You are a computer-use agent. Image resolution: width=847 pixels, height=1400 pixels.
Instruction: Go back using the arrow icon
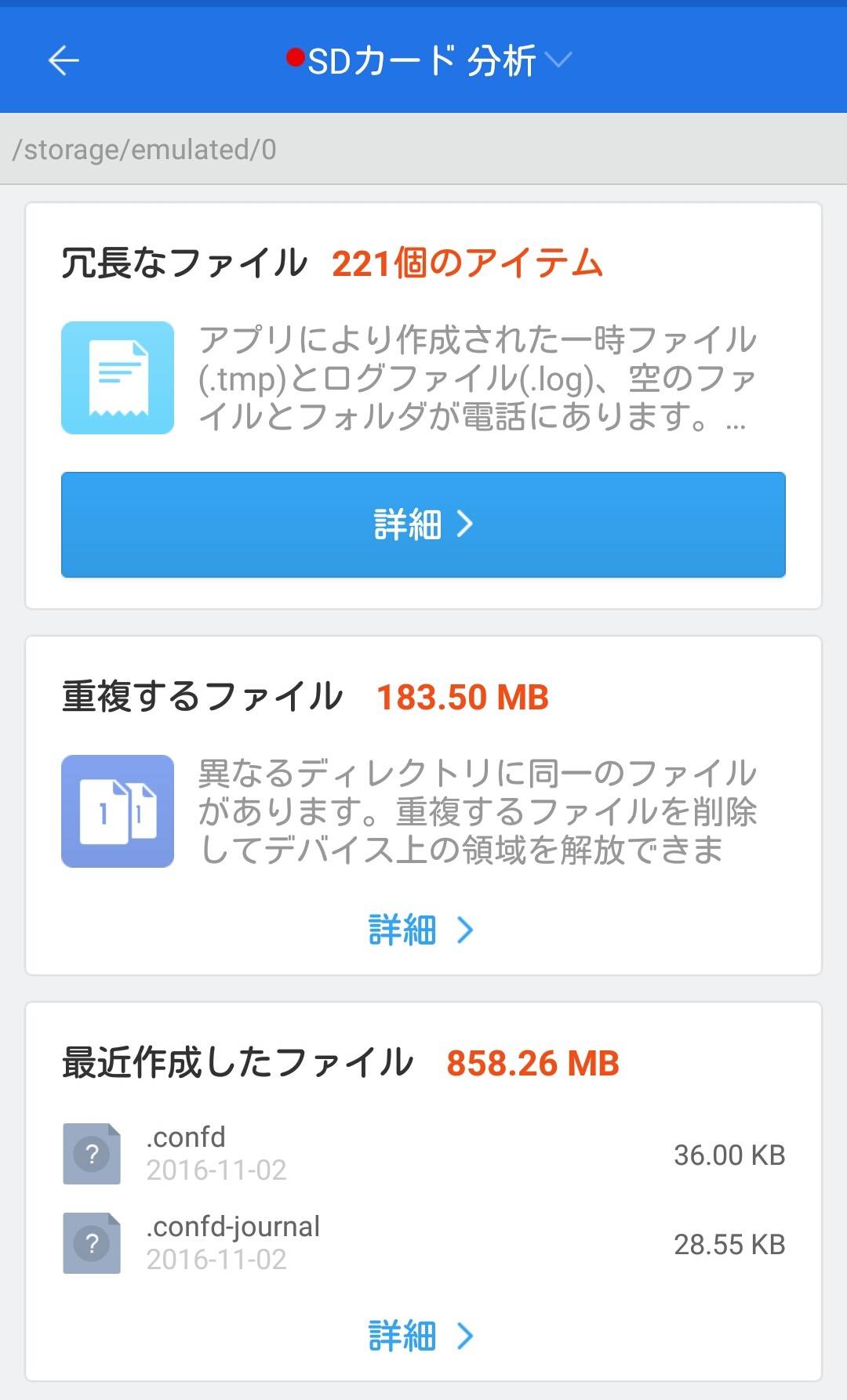[x=64, y=60]
